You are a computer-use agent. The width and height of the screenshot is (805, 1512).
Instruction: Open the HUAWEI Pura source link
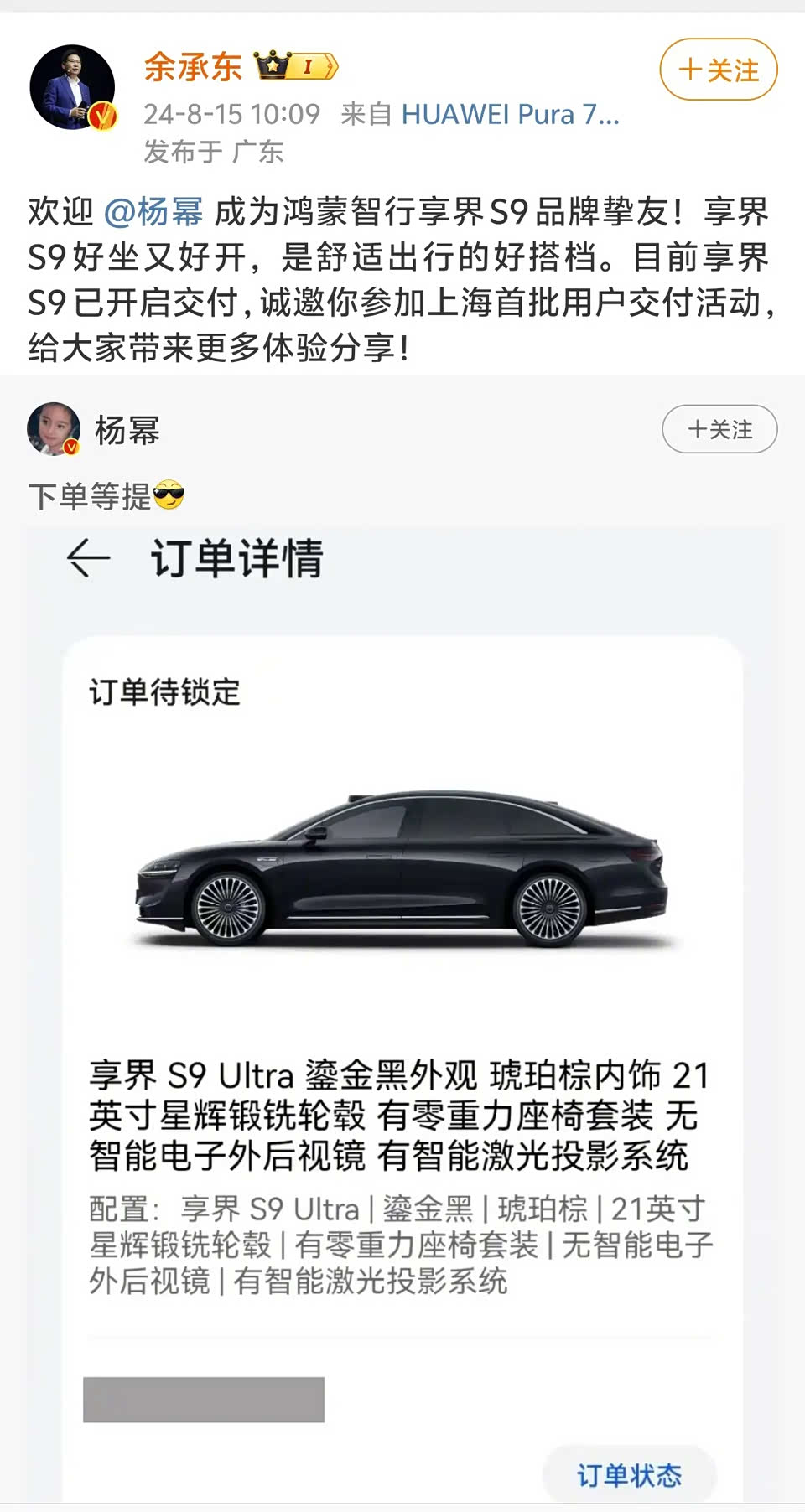click(510, 114)
